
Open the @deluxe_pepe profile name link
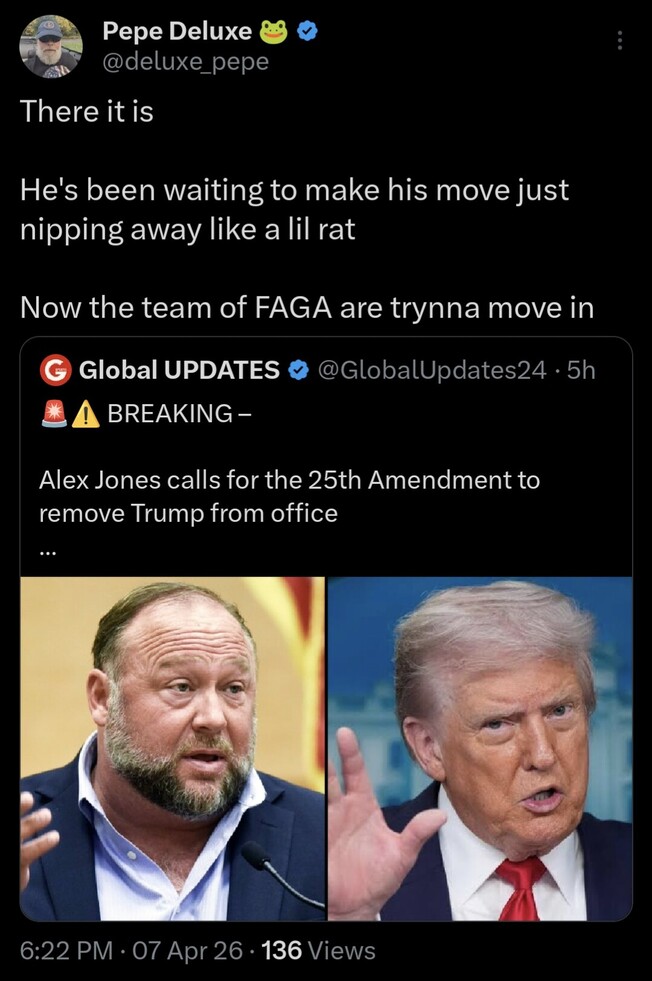[178, 32]
